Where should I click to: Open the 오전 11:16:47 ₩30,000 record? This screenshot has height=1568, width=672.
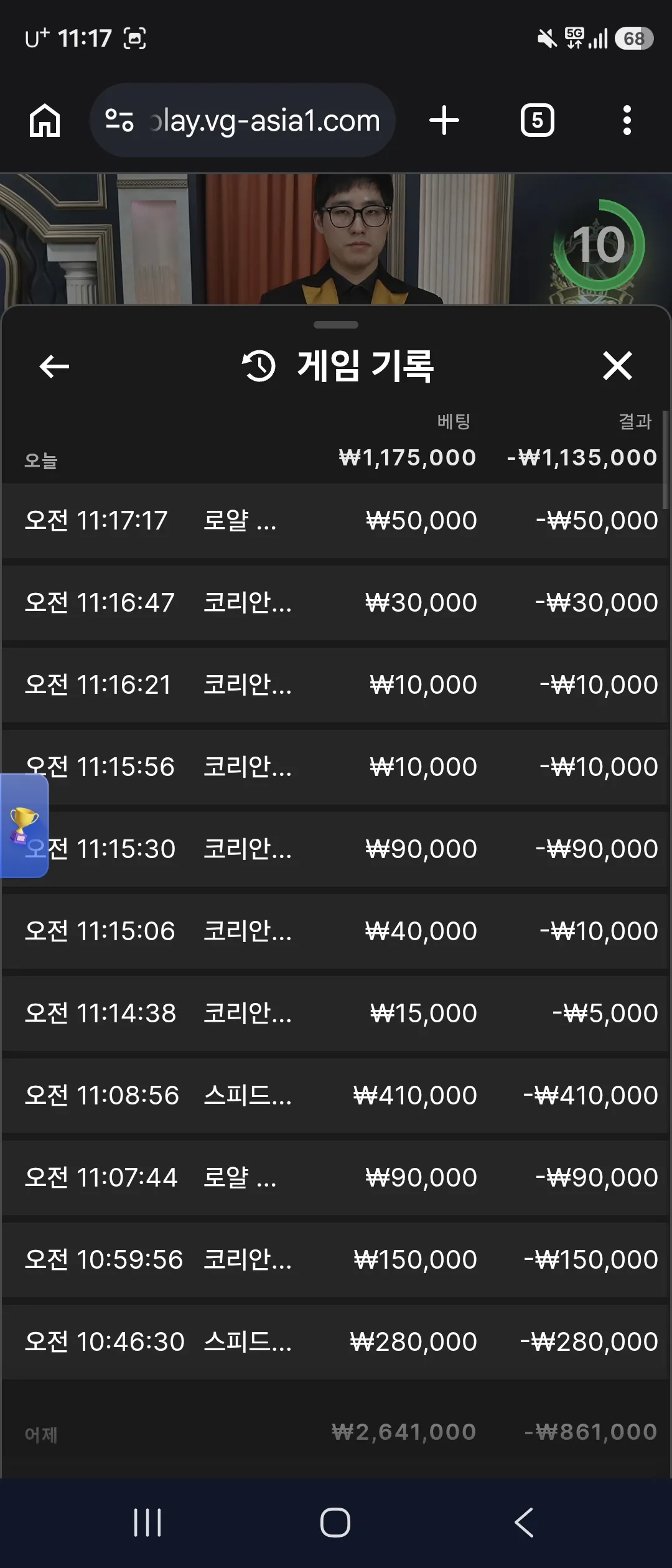click(335, 603)
